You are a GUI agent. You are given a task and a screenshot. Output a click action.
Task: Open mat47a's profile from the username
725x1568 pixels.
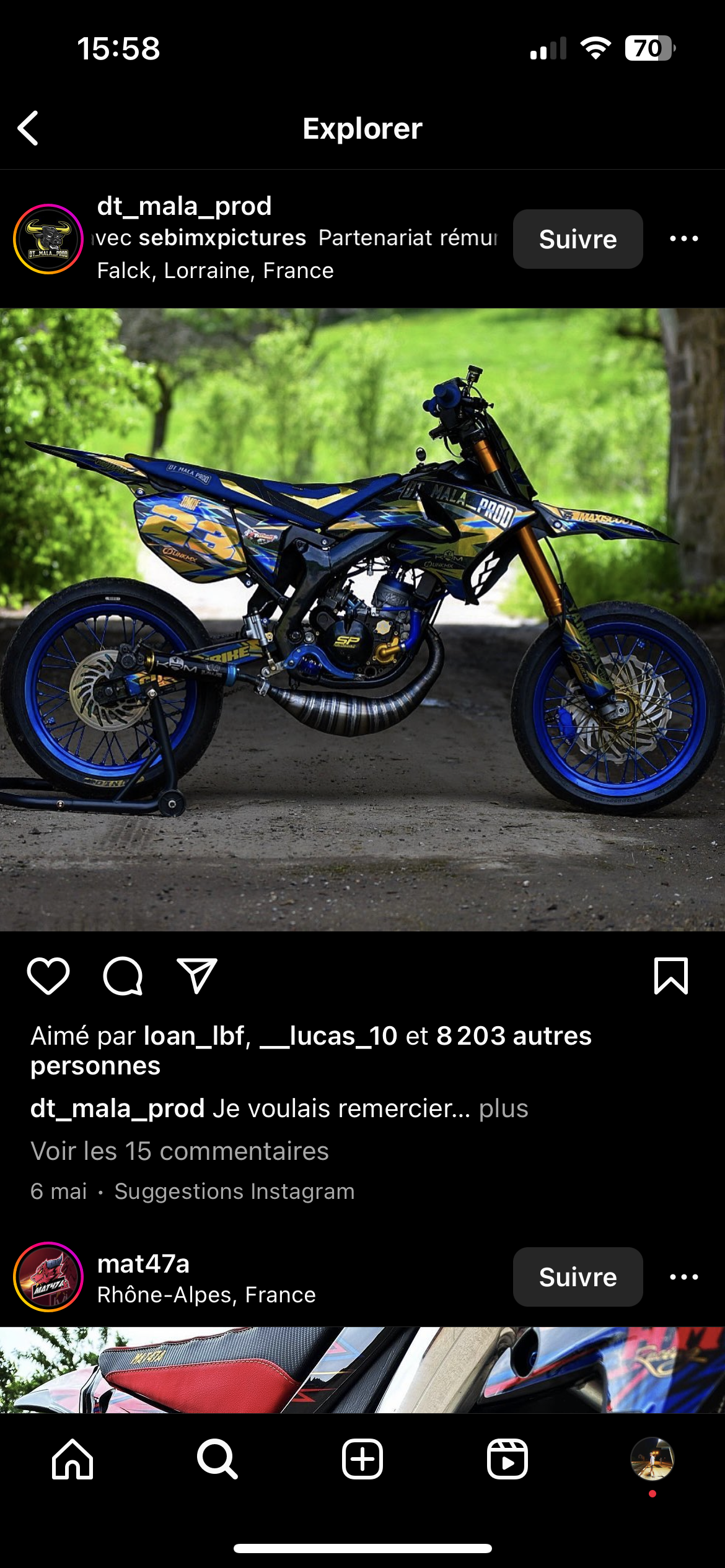143,1263
